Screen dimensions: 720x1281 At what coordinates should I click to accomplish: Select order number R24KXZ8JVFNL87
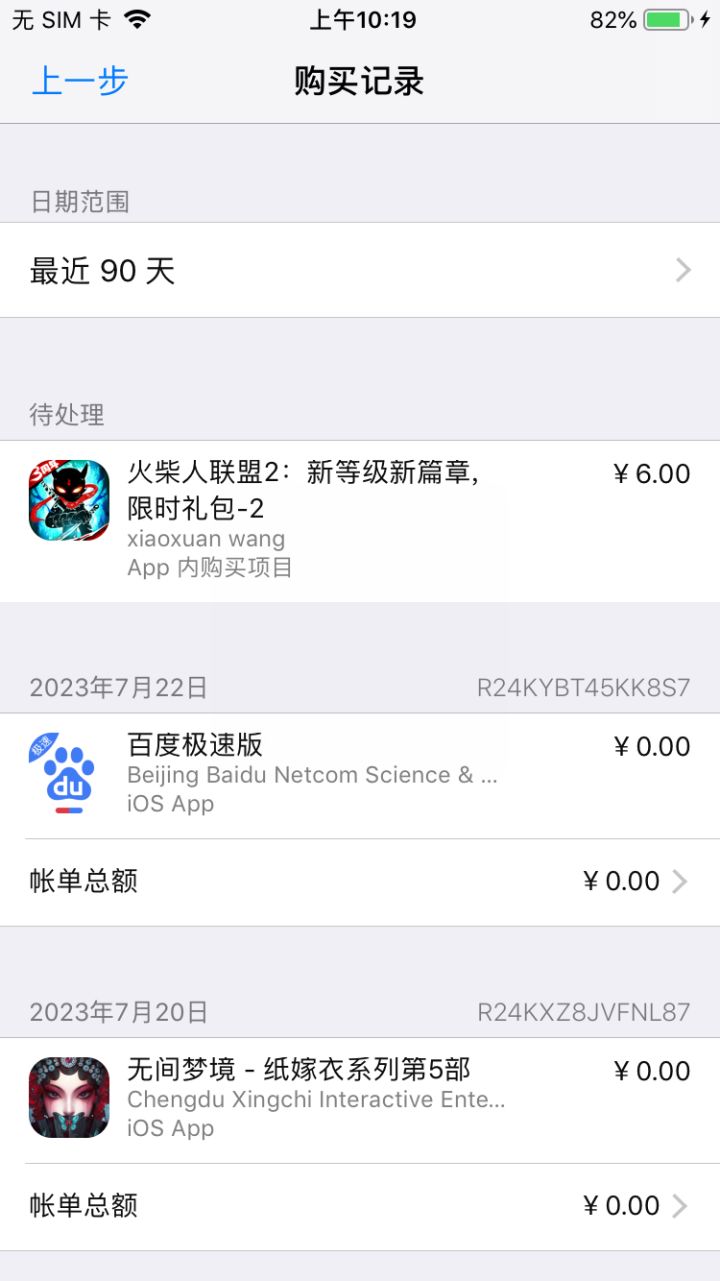pyautogui.click(x=585, y=1012)
